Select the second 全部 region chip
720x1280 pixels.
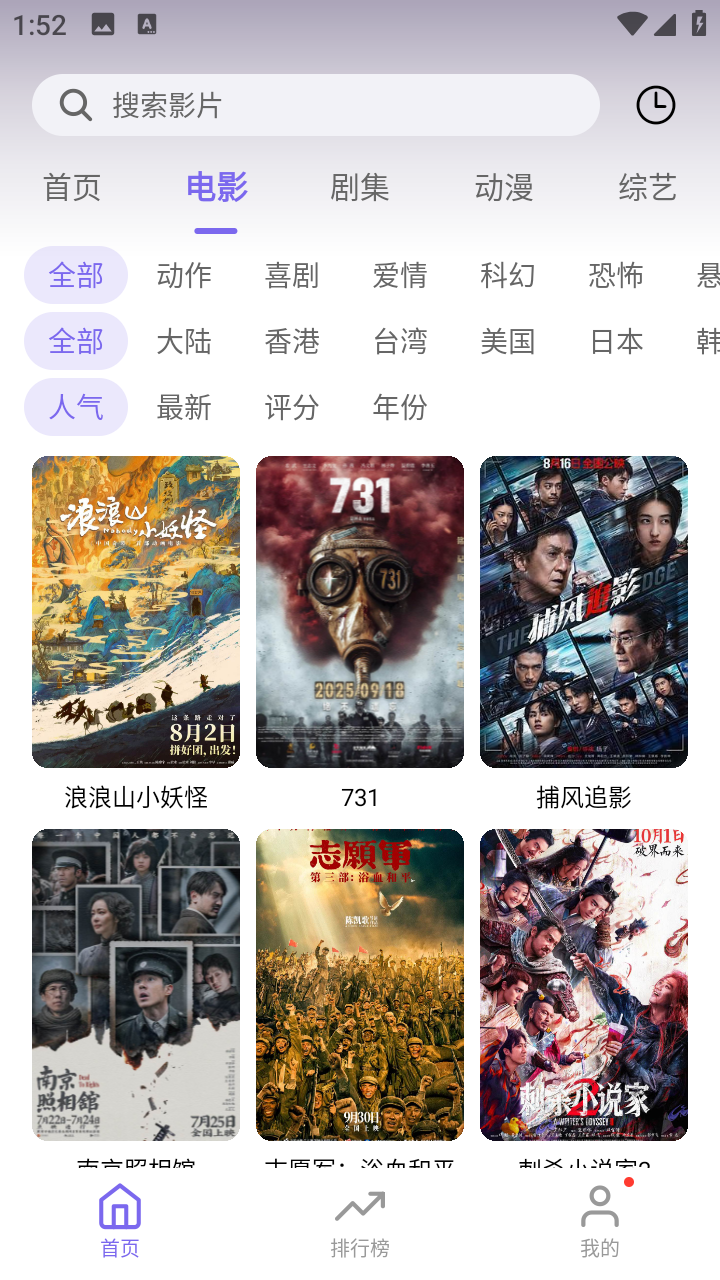coord(76,342)
